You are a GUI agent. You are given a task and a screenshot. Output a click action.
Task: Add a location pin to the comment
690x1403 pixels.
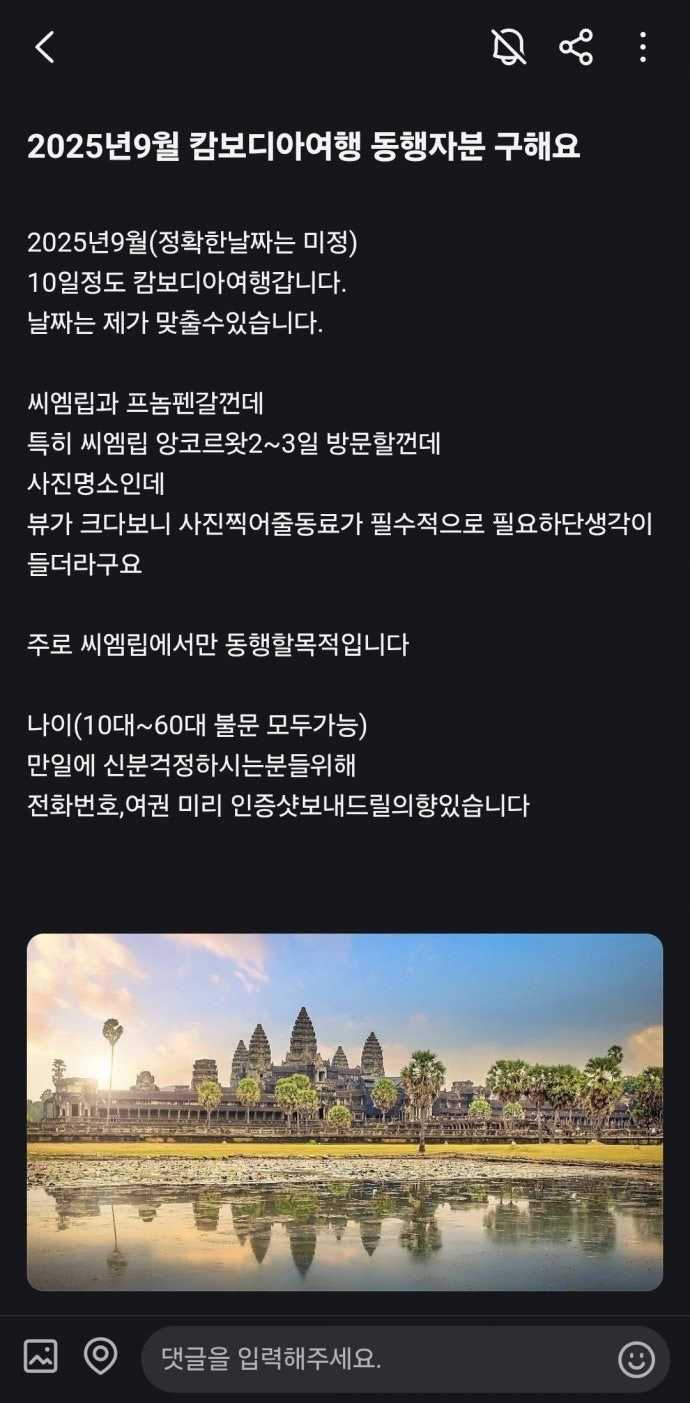click(x=100, y=1357)
